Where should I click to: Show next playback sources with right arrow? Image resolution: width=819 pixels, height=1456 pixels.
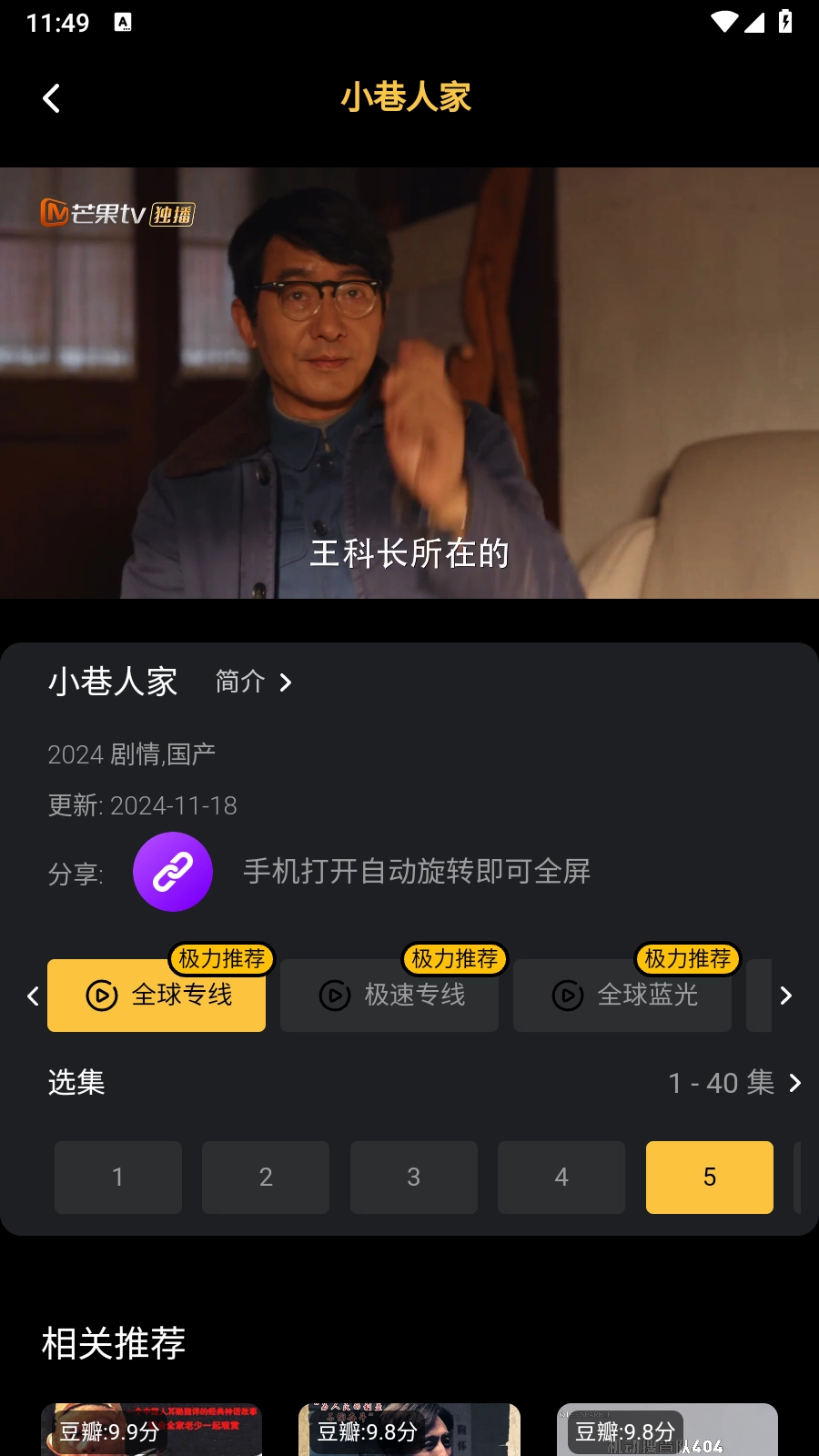pyautogui.click(x=786, y=996)
